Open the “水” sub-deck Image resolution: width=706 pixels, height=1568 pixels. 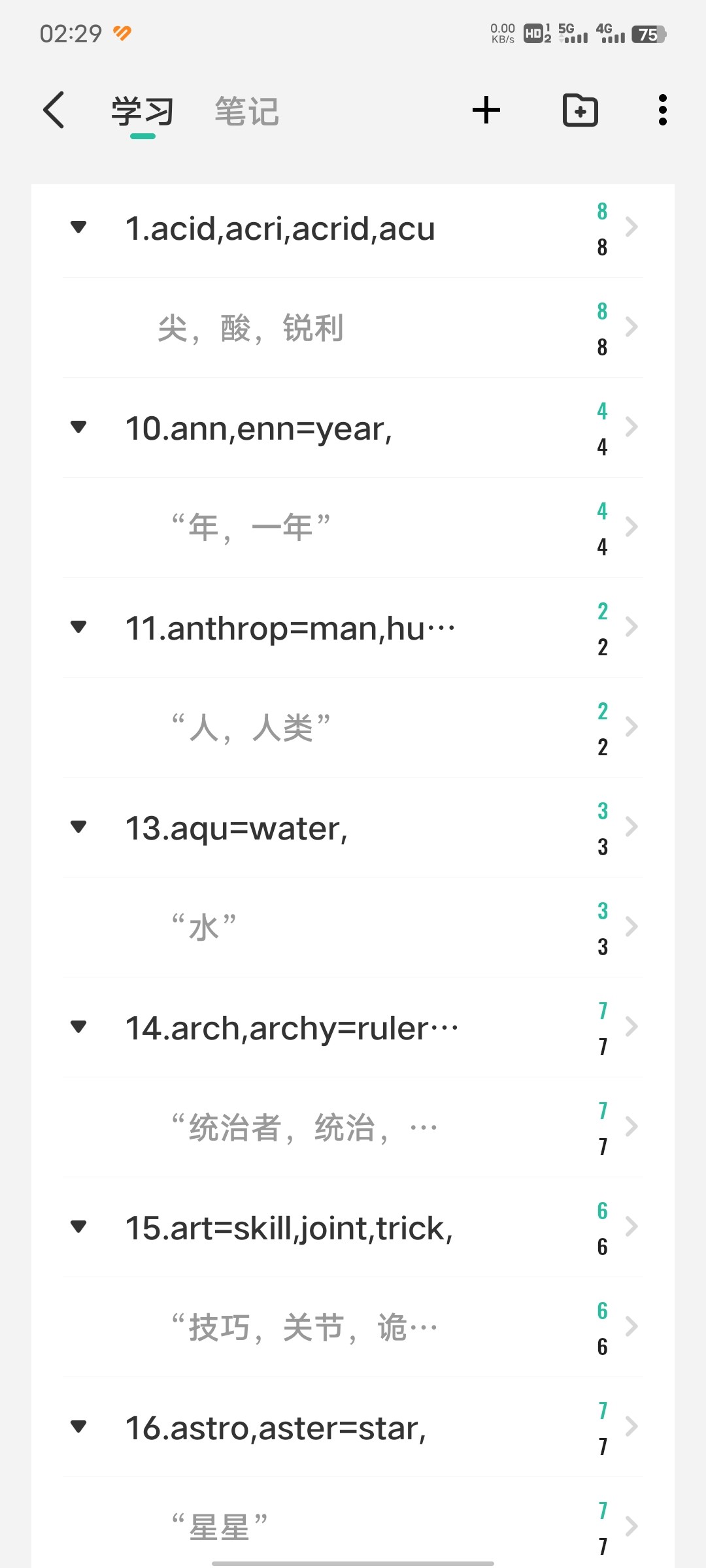click(x=353, y=928)
